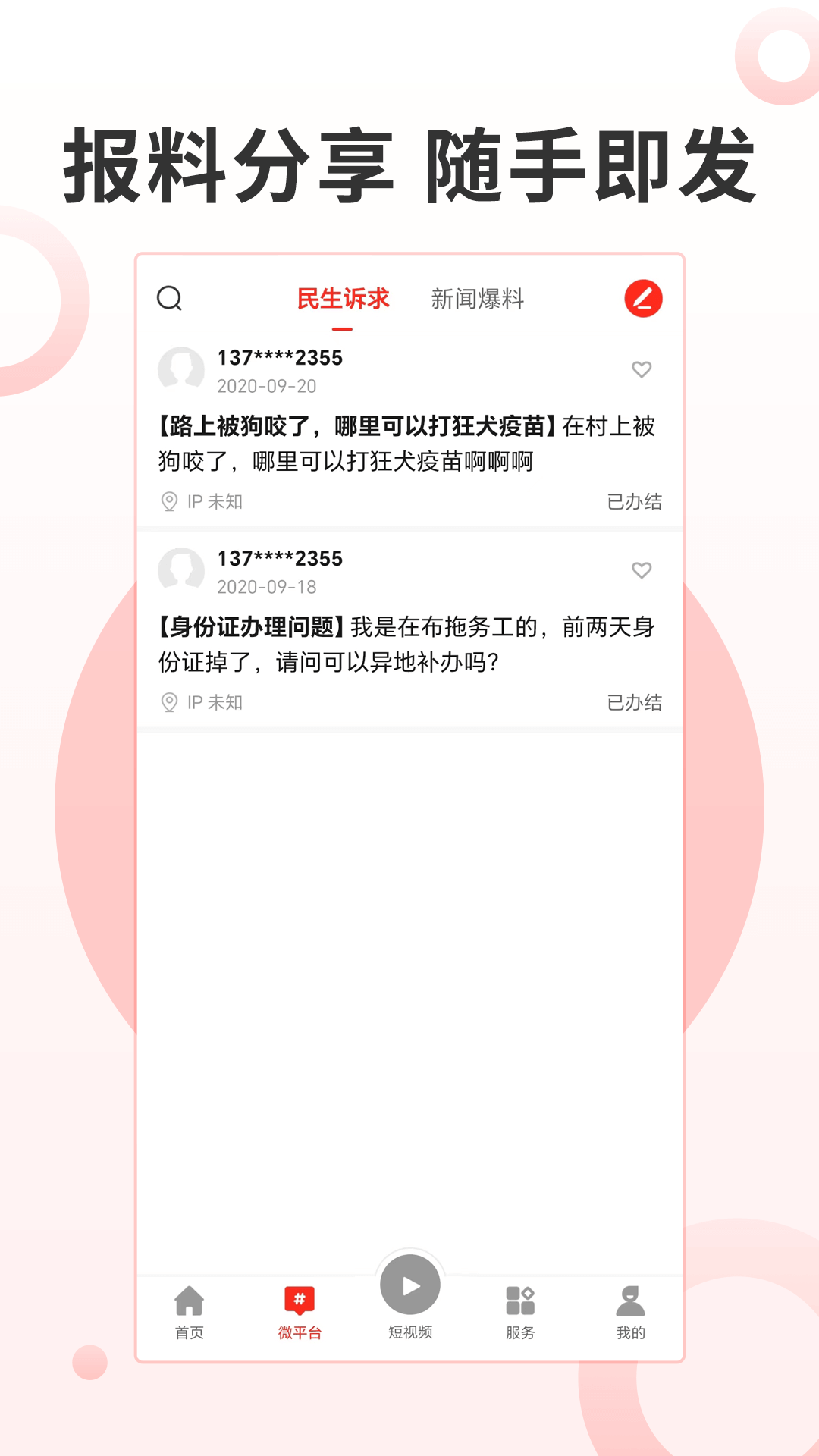Image resolution: width=819 pixels, height=1456 pixels.
Task: Open the search function
Action: point(170,299)
